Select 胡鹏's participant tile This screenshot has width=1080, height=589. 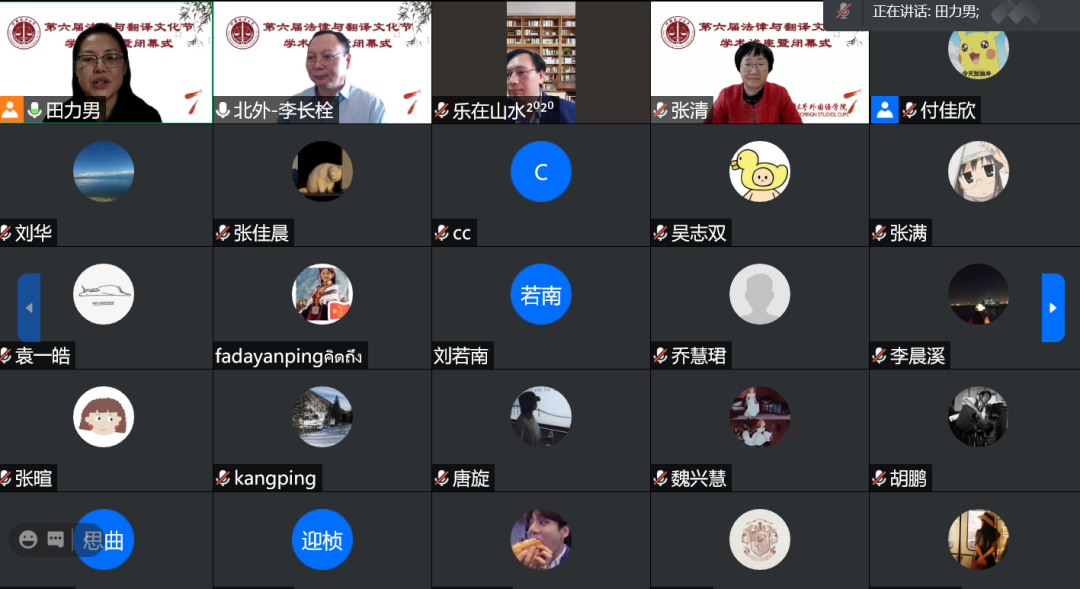point(977,428)
